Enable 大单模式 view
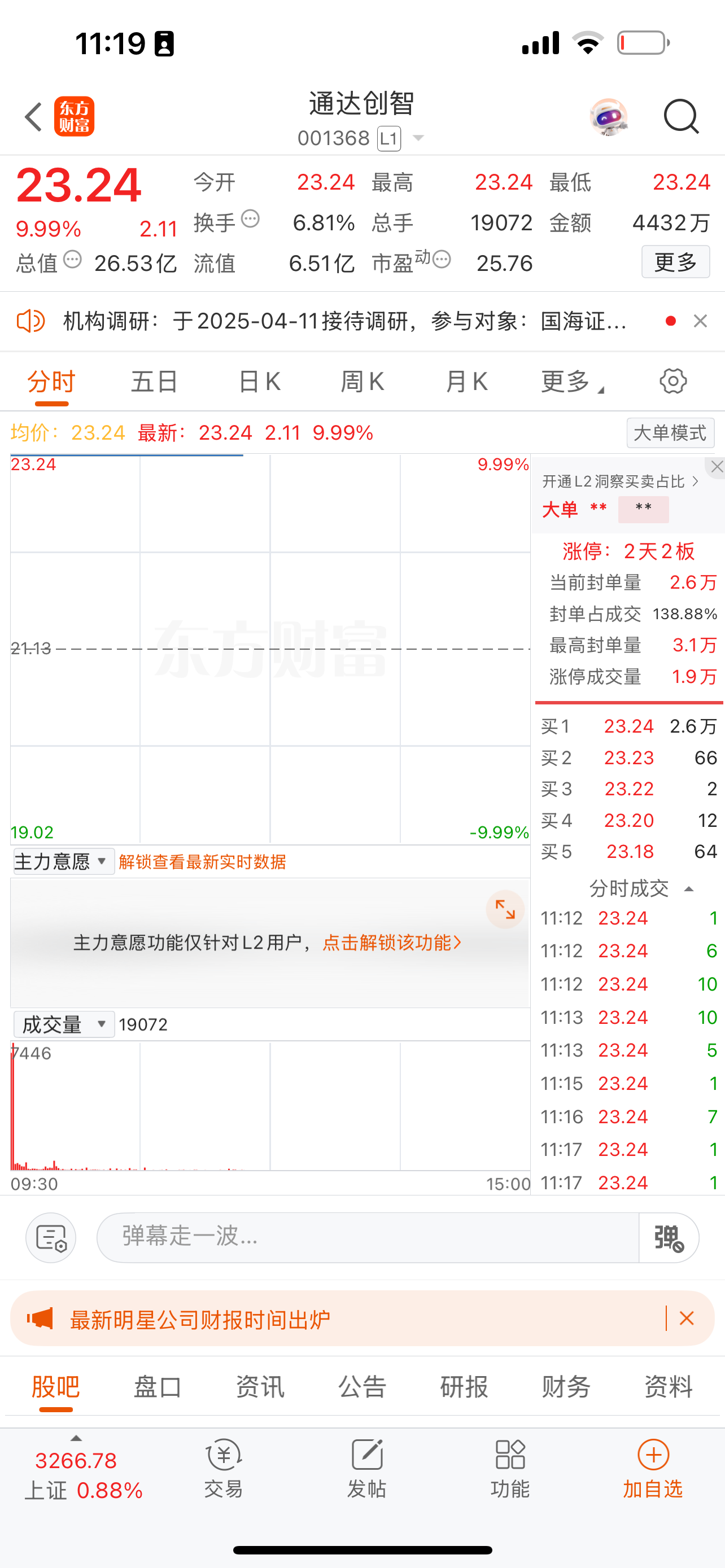725x1568 pixels. (670, 433)
